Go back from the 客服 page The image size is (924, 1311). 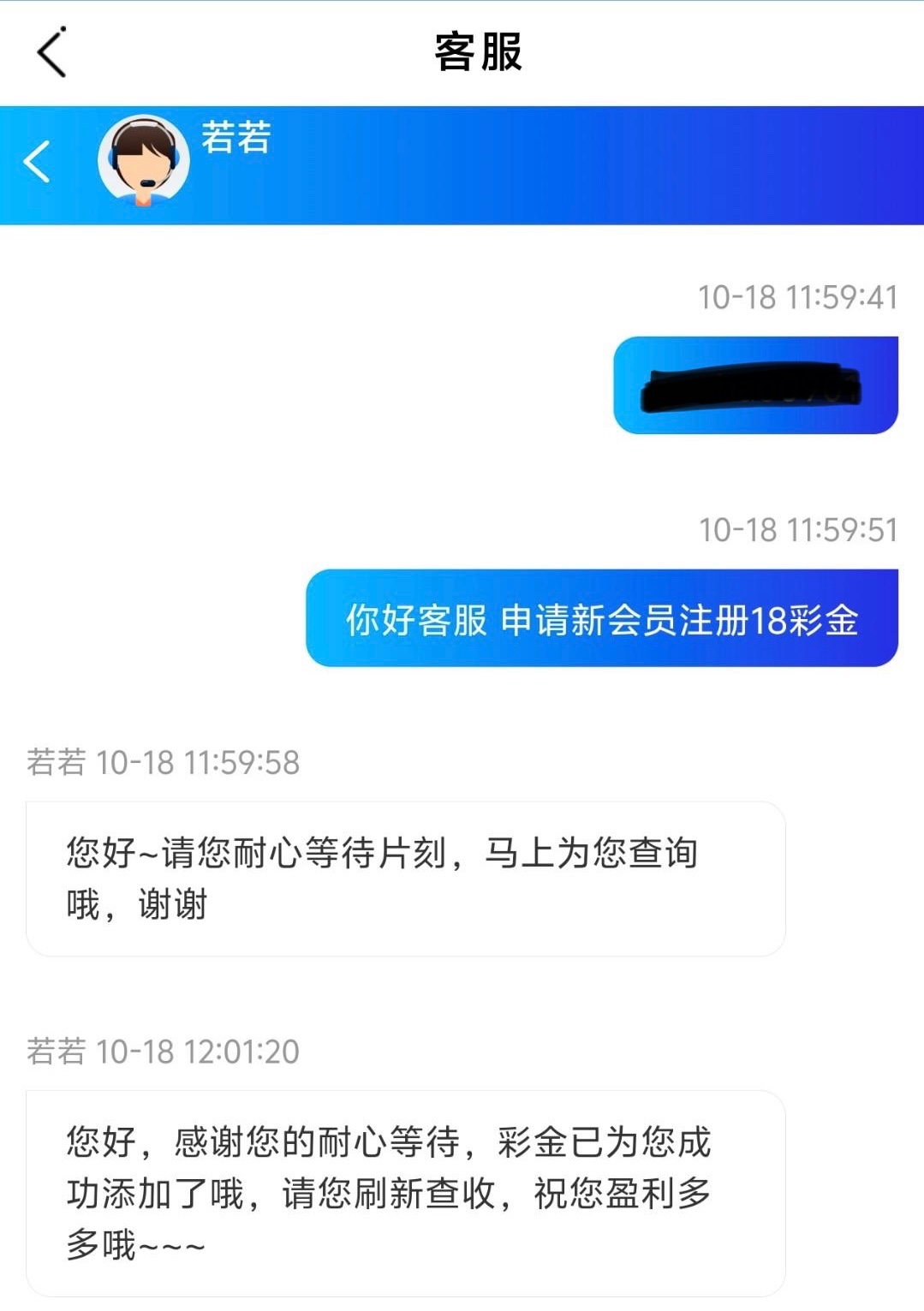pyautogui.click(x=51, y=52)
